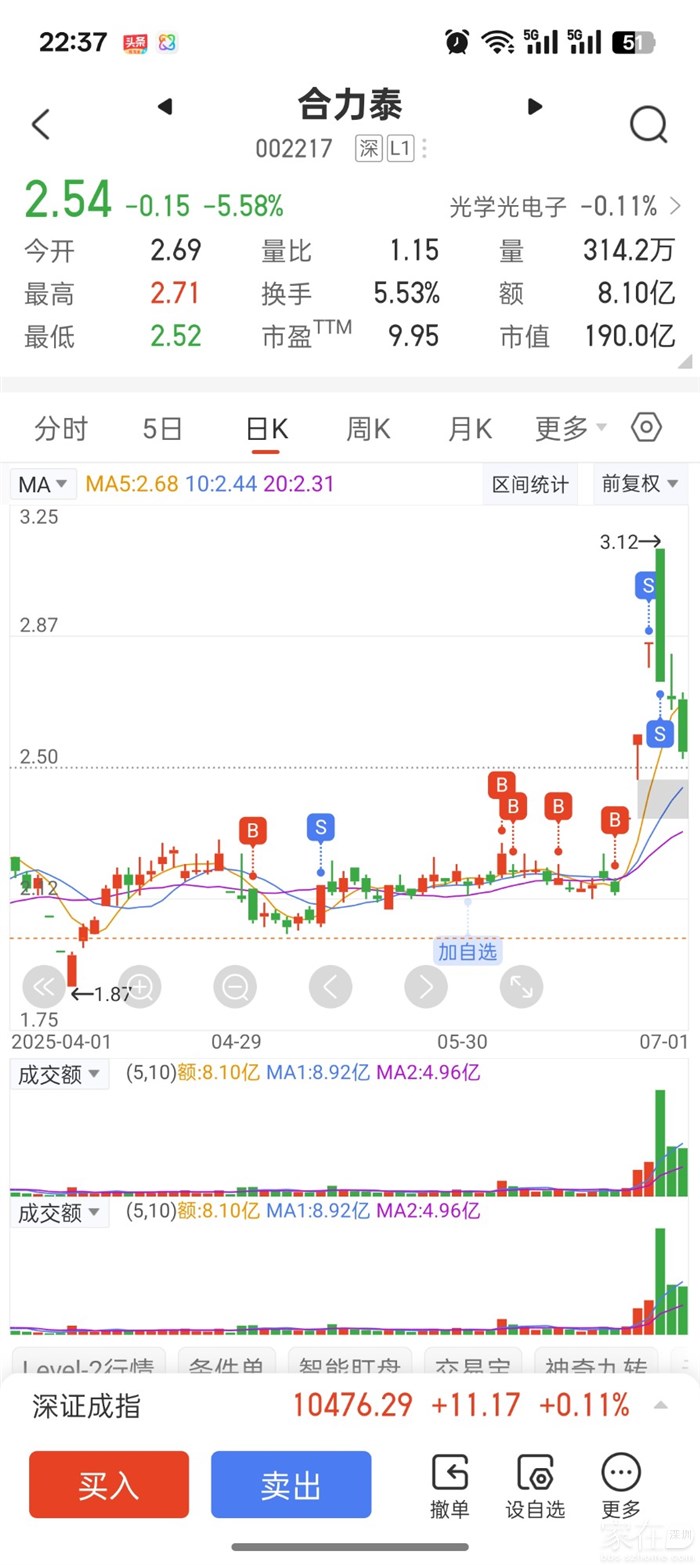
Task: Switch to previous stock with left triangle
Action: tap(165, 106)
